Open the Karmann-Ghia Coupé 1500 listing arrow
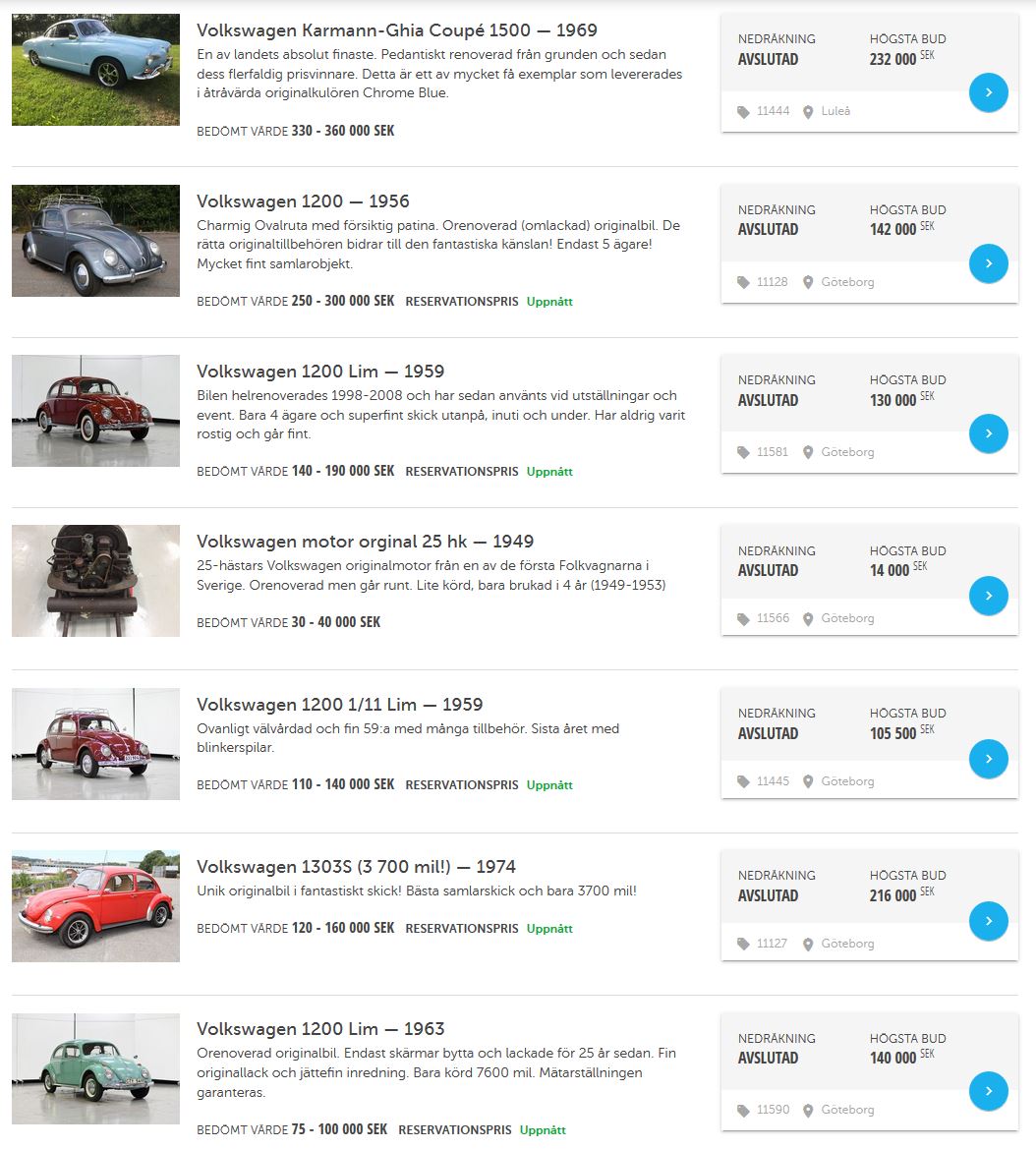The width and height of the screenshot is (1036, 1149). (988, 92)
